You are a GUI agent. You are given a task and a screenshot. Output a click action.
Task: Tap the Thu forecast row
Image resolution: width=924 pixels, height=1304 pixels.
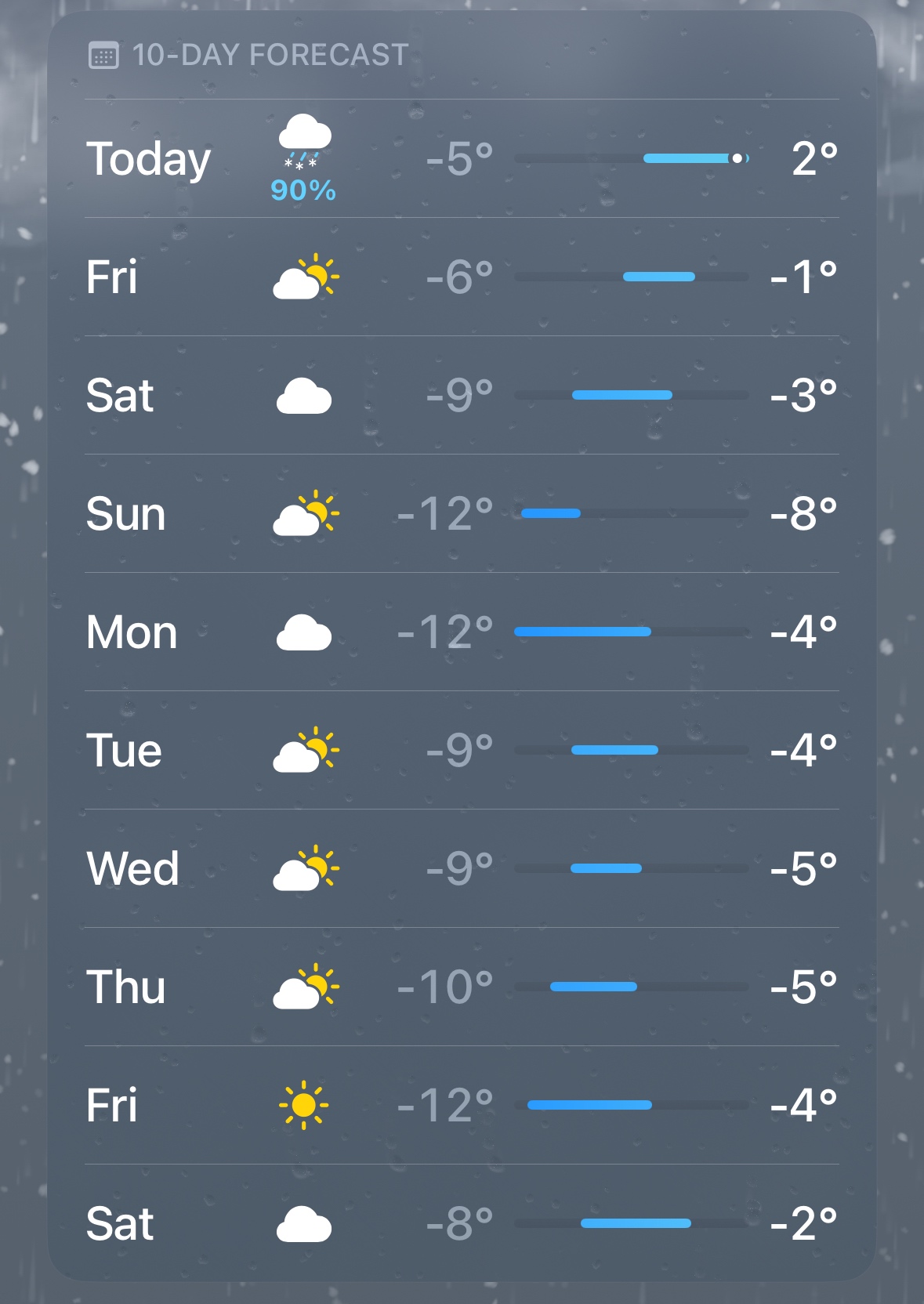click(x=462, y=987)
